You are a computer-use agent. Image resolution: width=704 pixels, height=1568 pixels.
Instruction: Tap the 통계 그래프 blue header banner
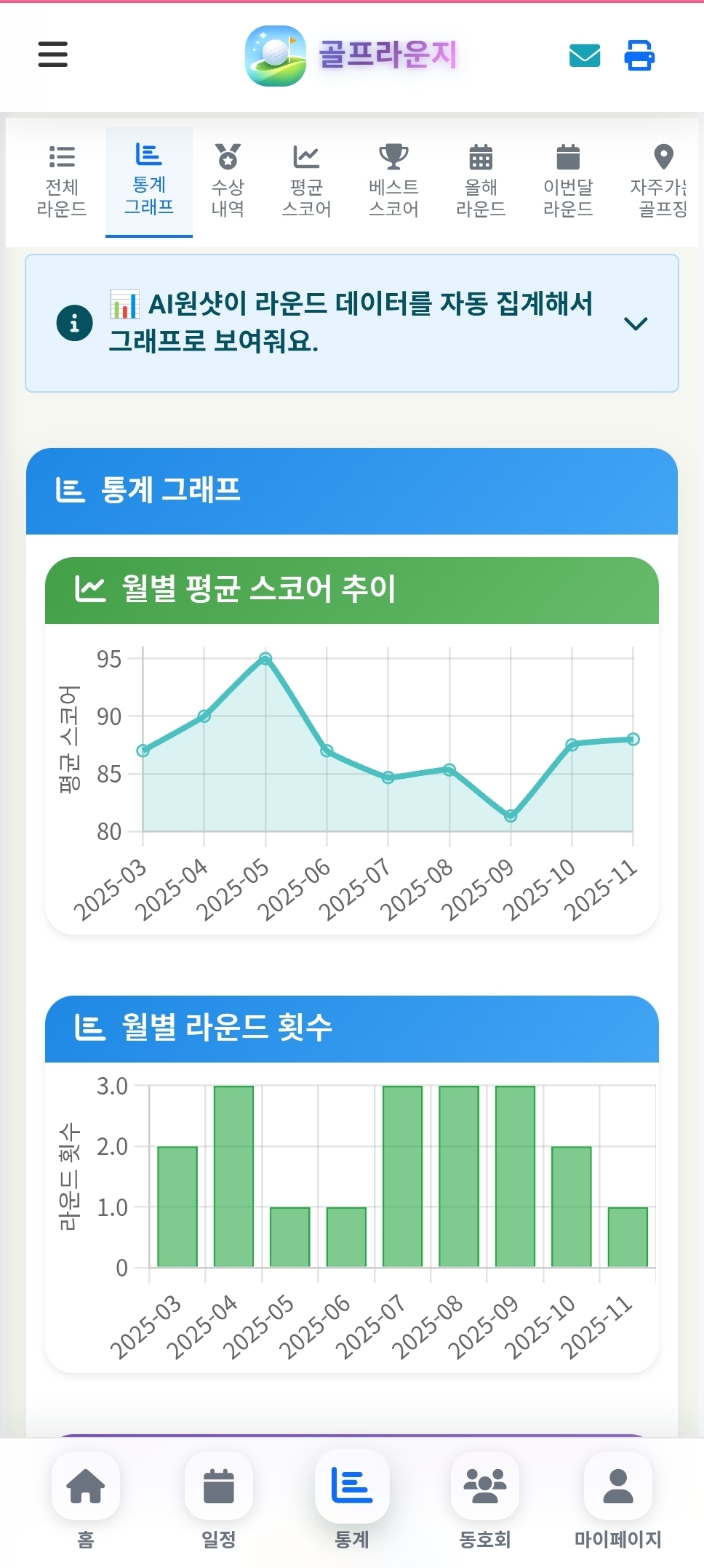(x=352, y=489)
